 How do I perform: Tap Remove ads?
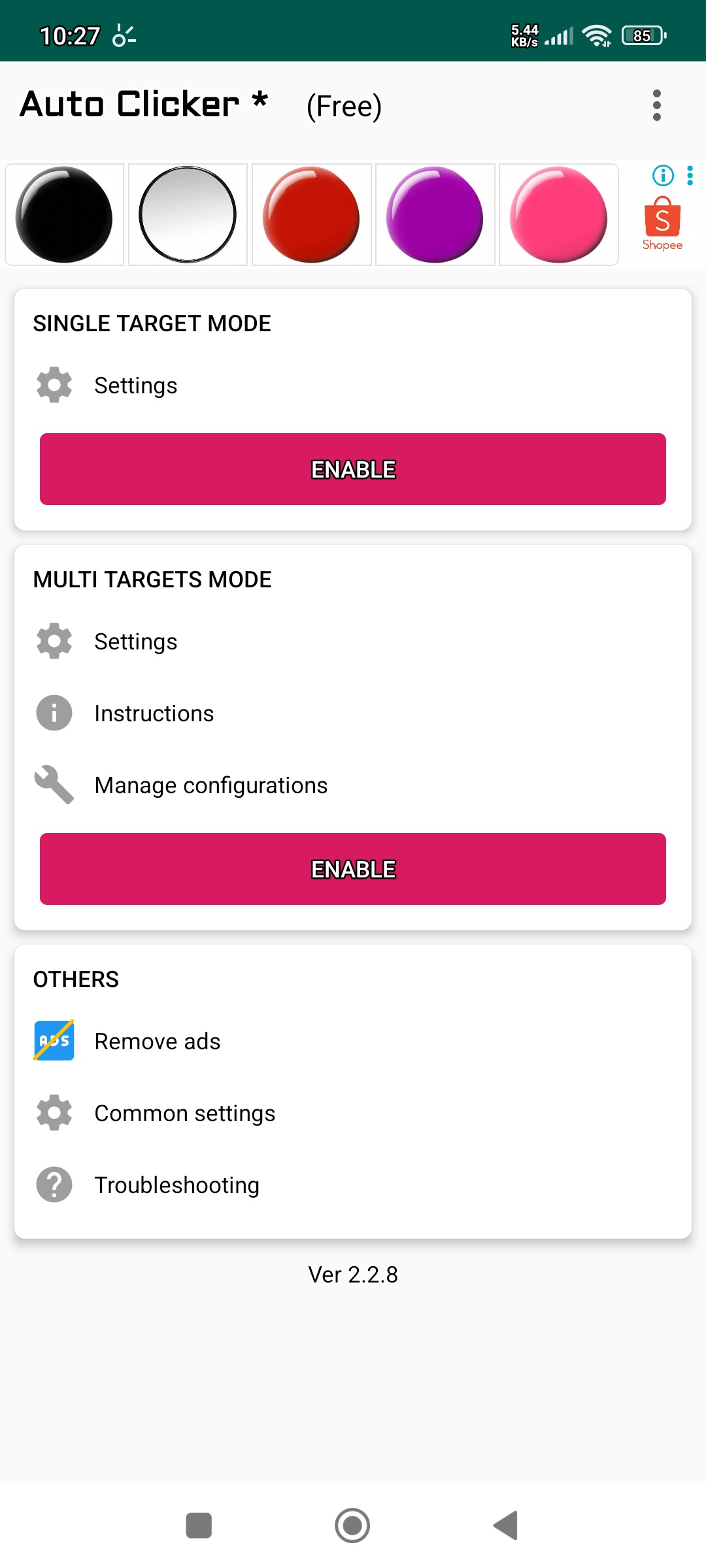[x=353, y=1041]
